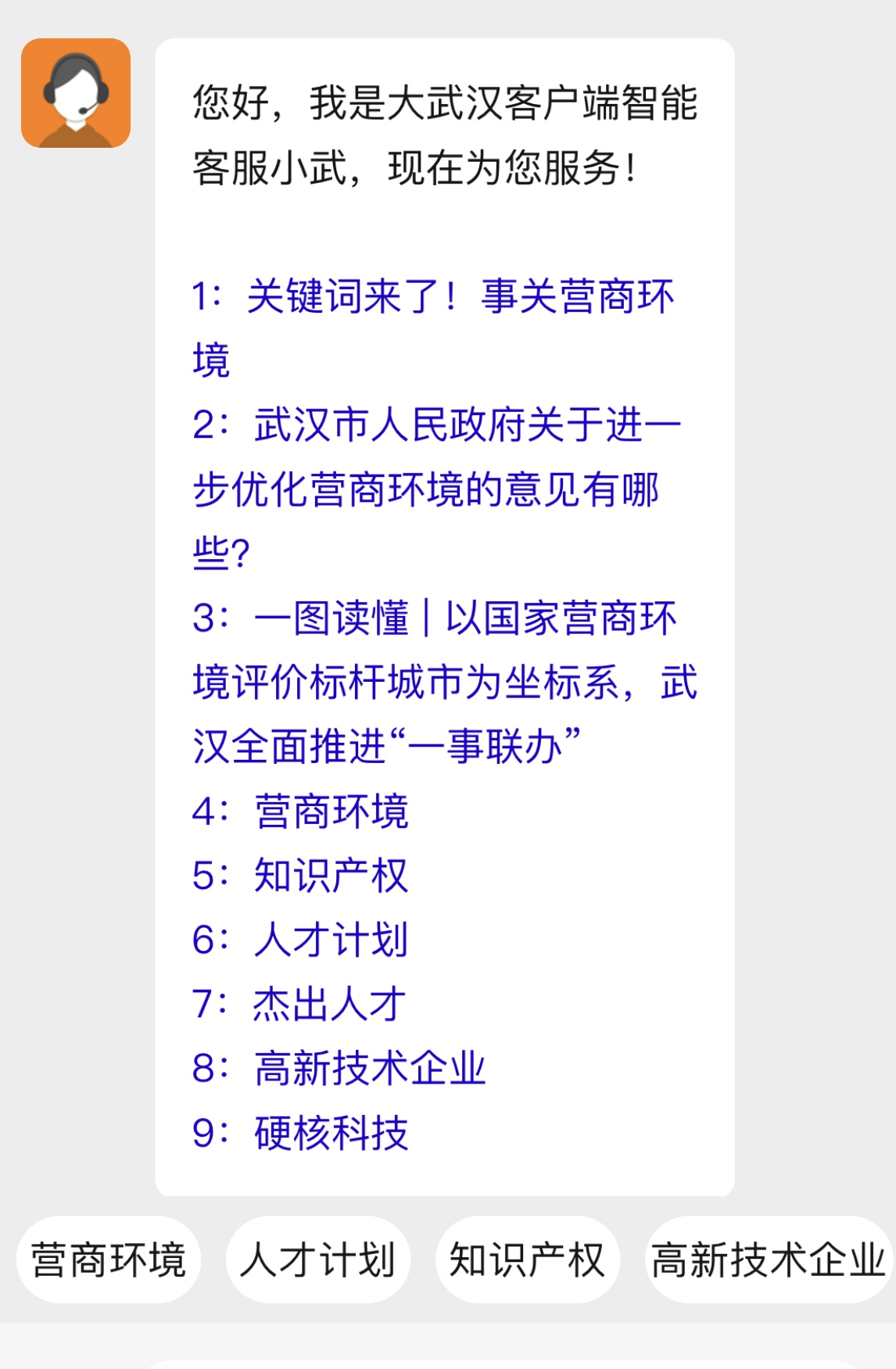Tap the 营商环境 quick reply chip
This screenshot has height=1369, width=896.
[x=109, y=1260]
